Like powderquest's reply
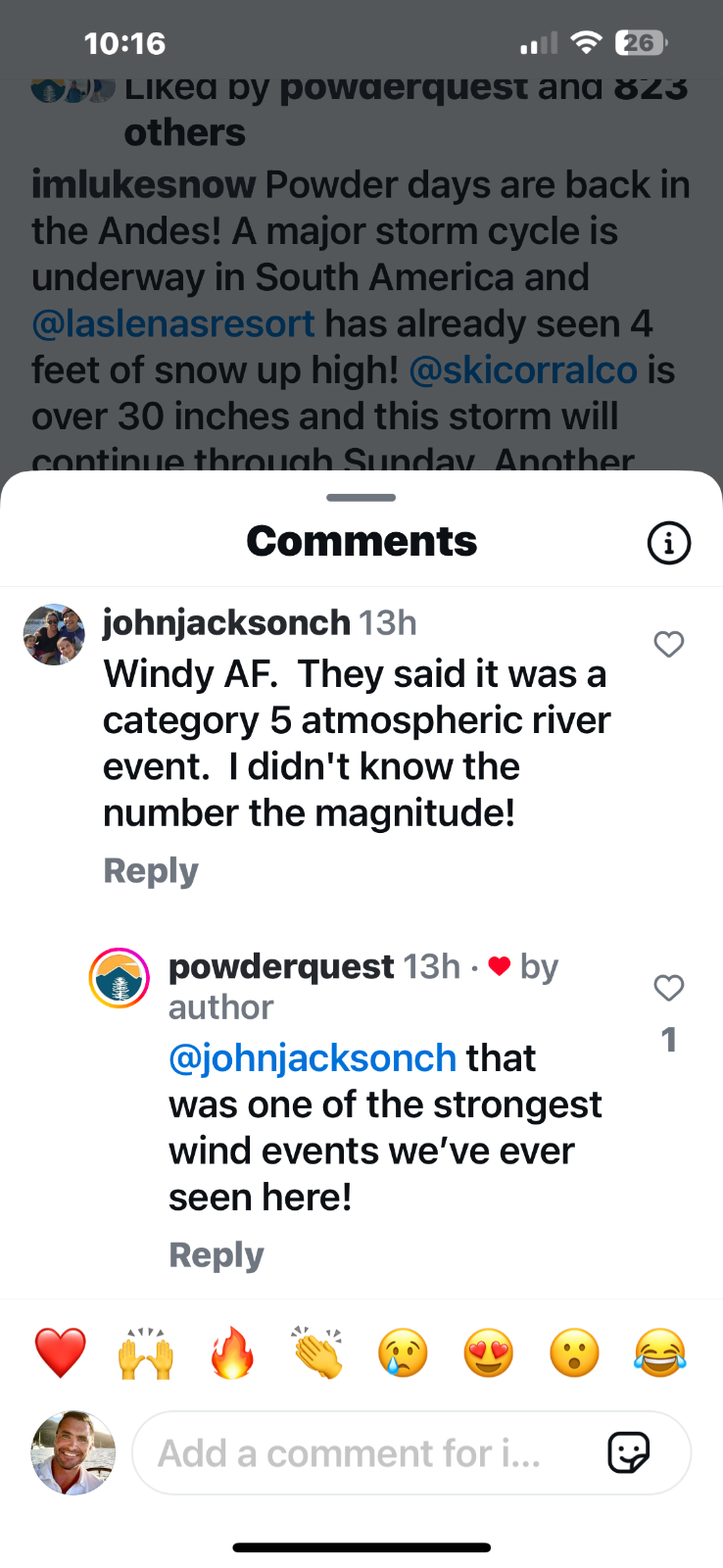This screenshot has width=723, height=1568. coord(669,988)
